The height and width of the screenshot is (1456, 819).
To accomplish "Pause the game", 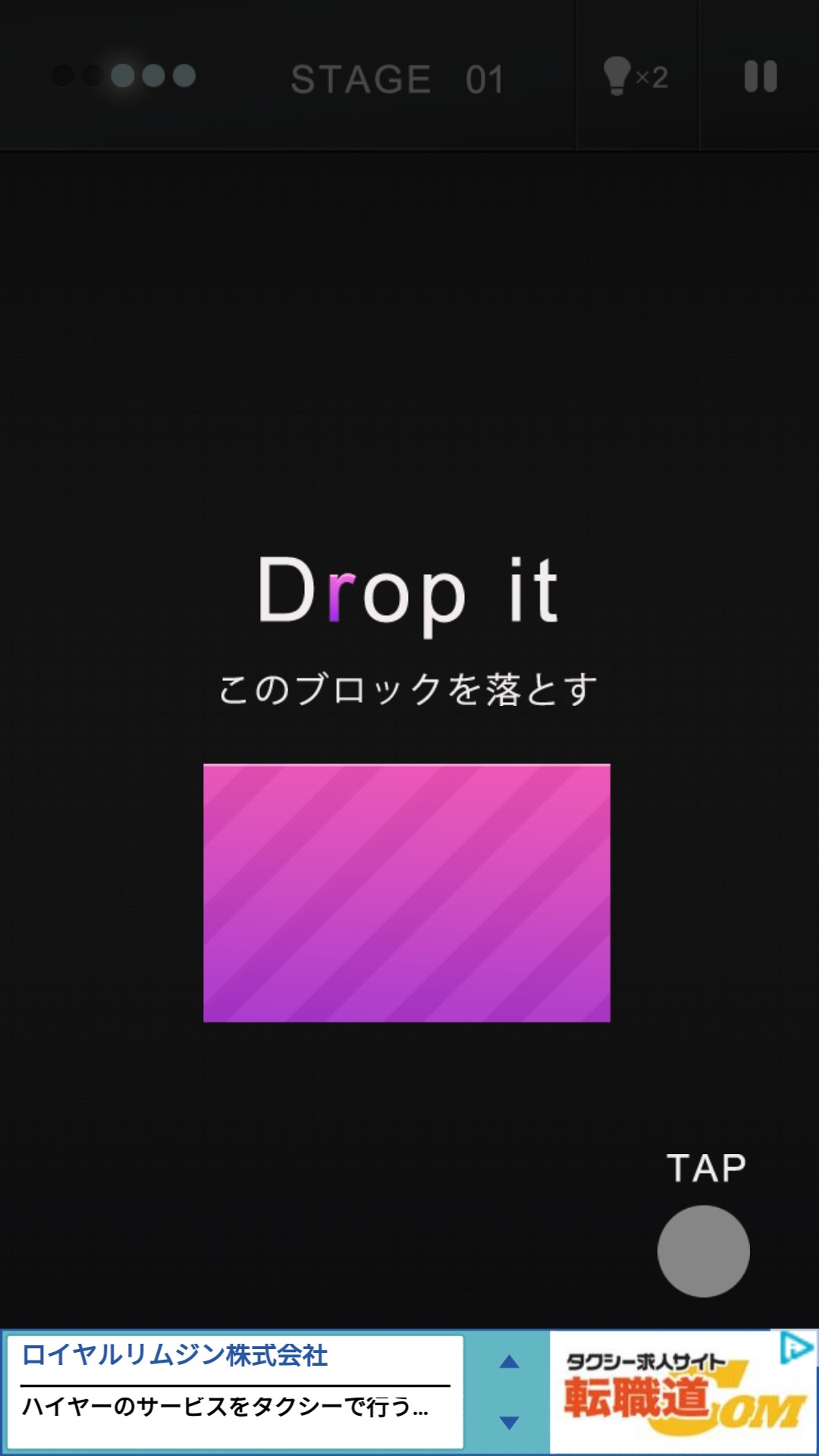I will (760, 77).
